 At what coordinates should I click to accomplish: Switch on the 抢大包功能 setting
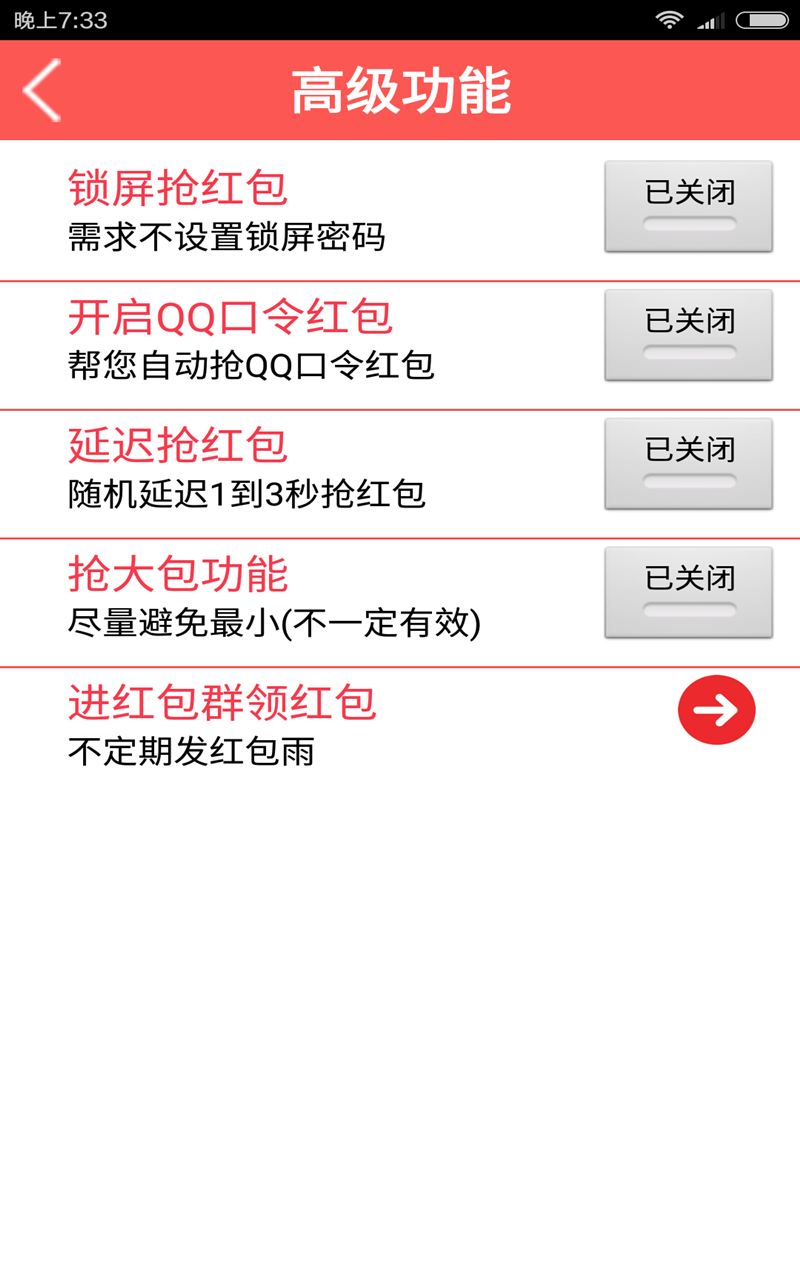point(689,592)
